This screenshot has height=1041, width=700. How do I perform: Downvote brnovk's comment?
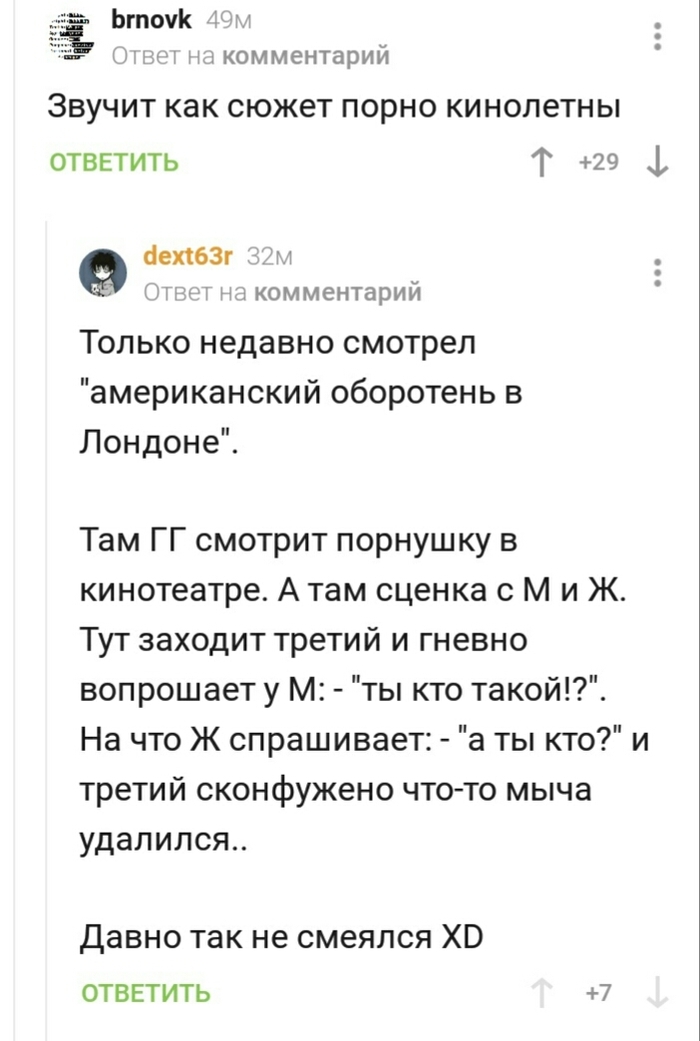[657, 162]
